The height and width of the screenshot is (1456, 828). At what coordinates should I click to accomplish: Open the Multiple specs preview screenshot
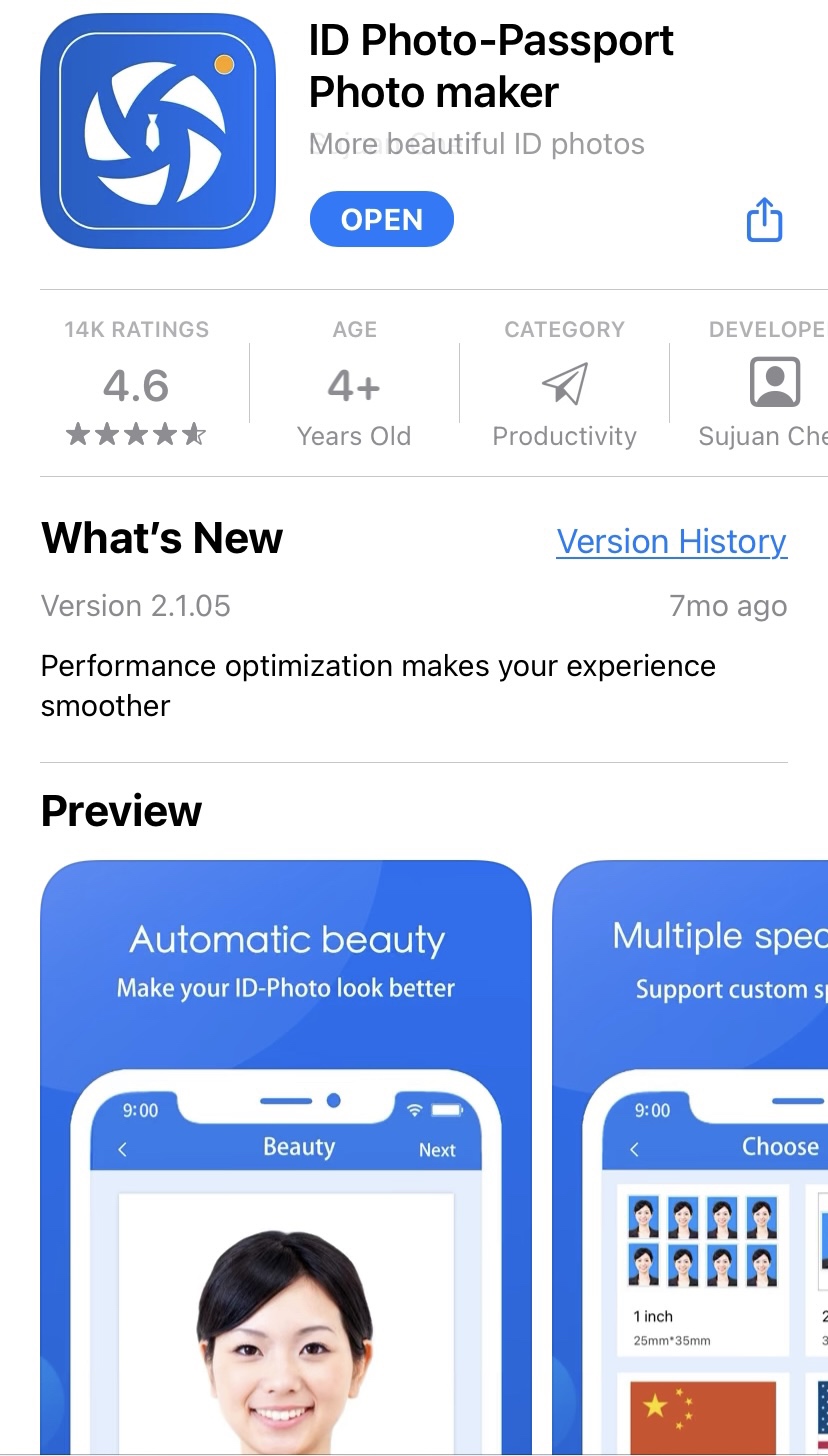pyautogui.click(x=690, y=1150)
